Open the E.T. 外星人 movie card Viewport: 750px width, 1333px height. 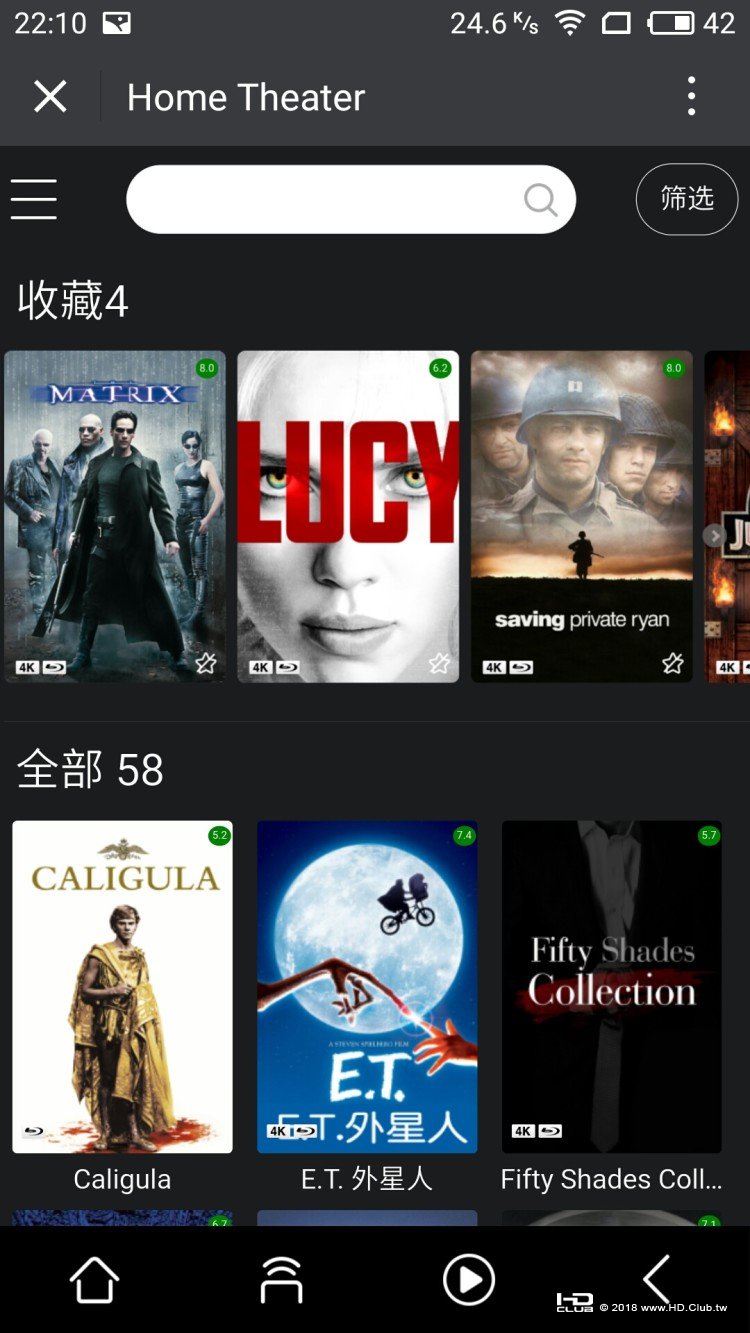click(x=367, y=985)
